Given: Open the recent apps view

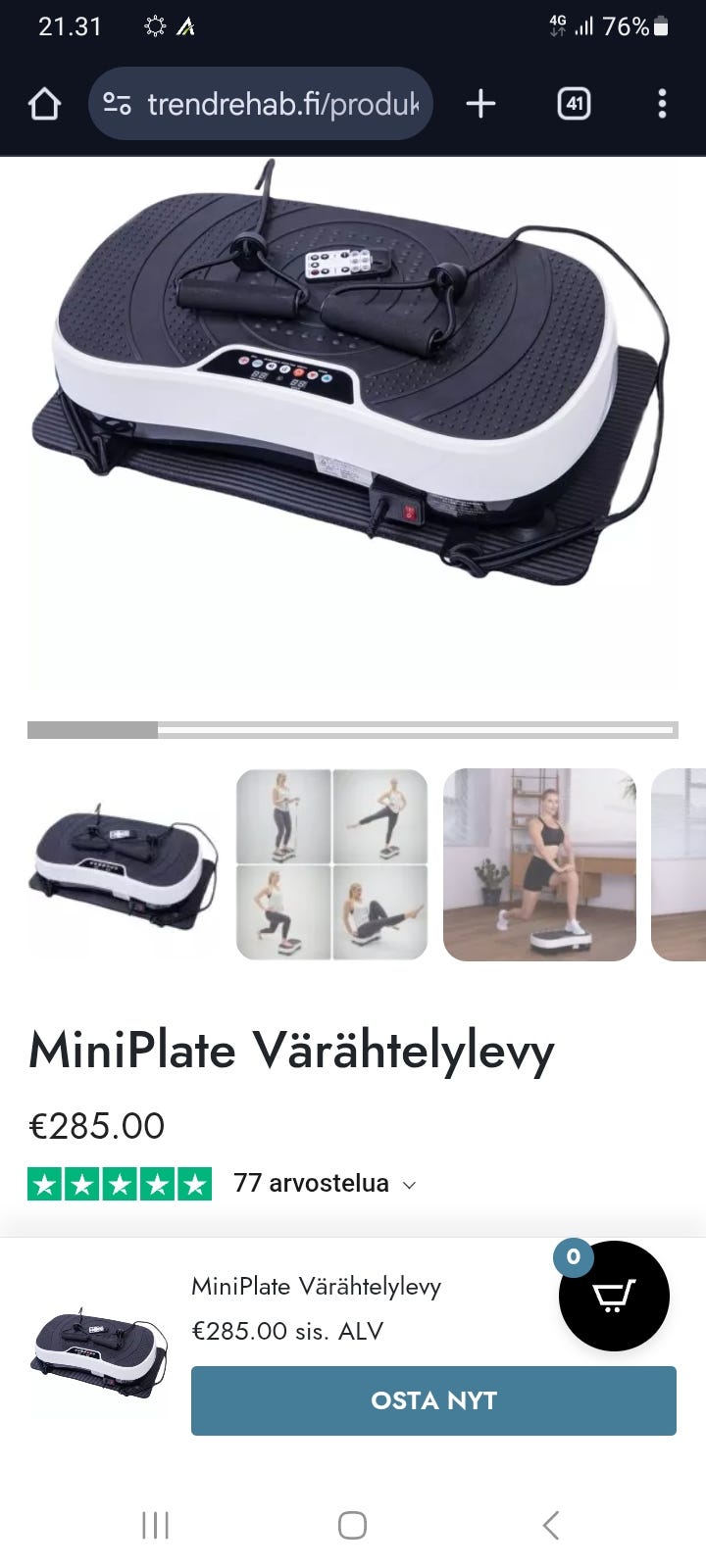Looking at the screenshot, I should (x=156, y=1525).
